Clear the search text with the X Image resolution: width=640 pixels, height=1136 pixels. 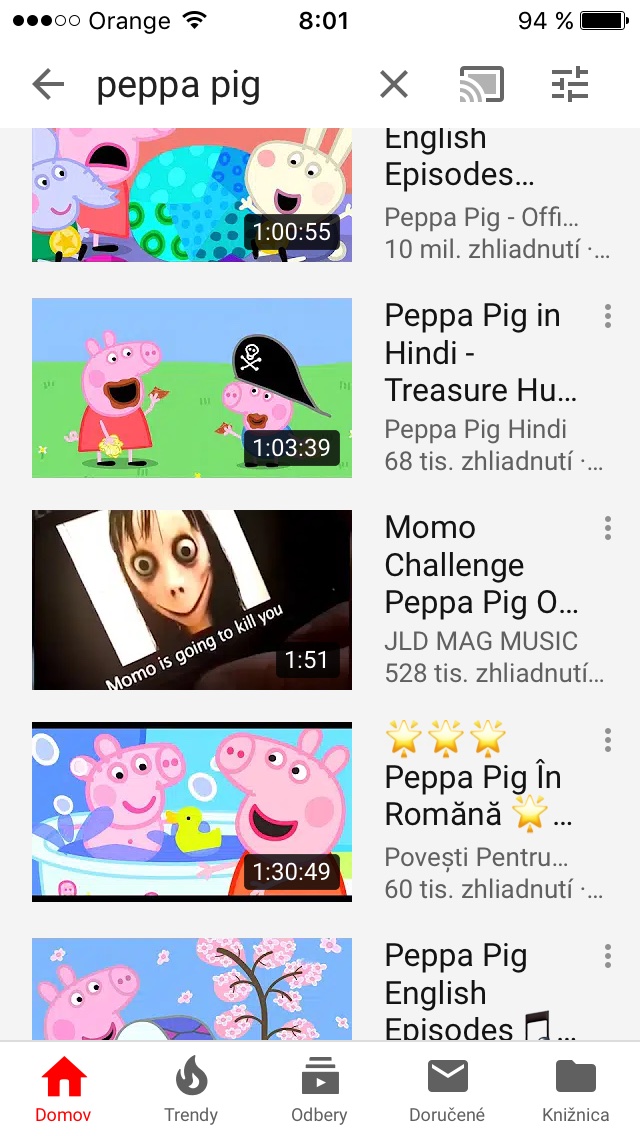(394, 86)
